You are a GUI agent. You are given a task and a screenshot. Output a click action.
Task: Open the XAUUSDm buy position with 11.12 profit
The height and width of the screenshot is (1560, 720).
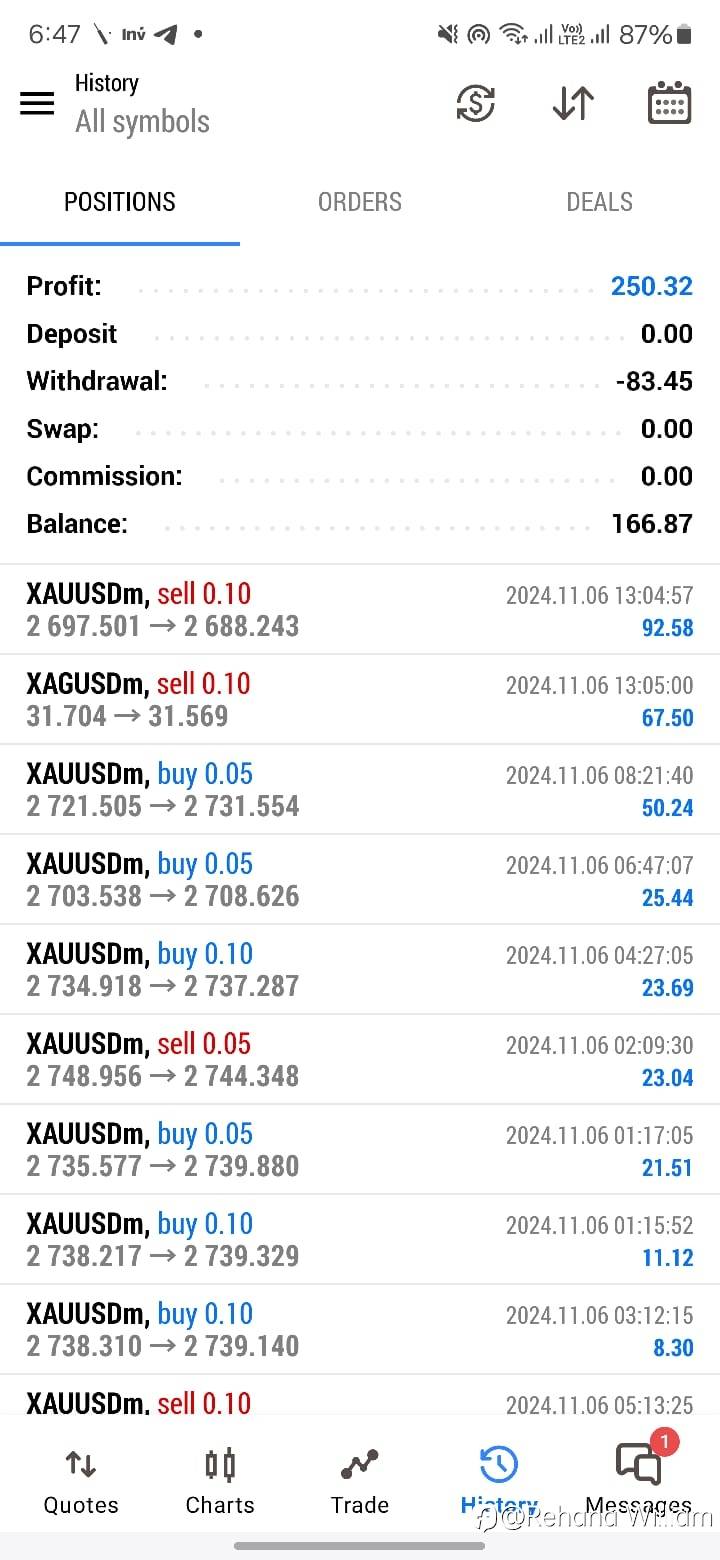360,1240
